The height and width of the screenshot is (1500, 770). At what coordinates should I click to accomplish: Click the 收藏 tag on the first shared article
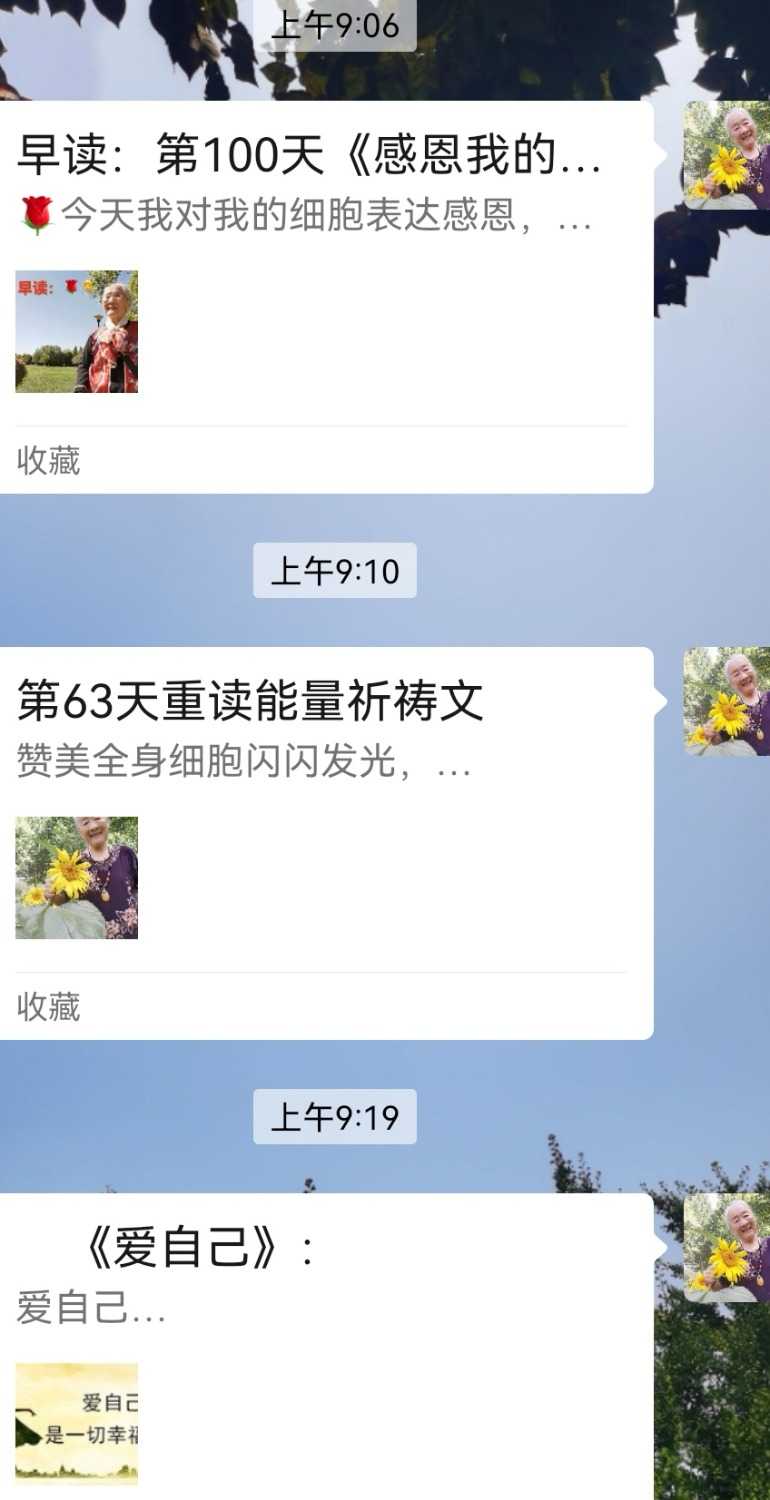(47, 461)
